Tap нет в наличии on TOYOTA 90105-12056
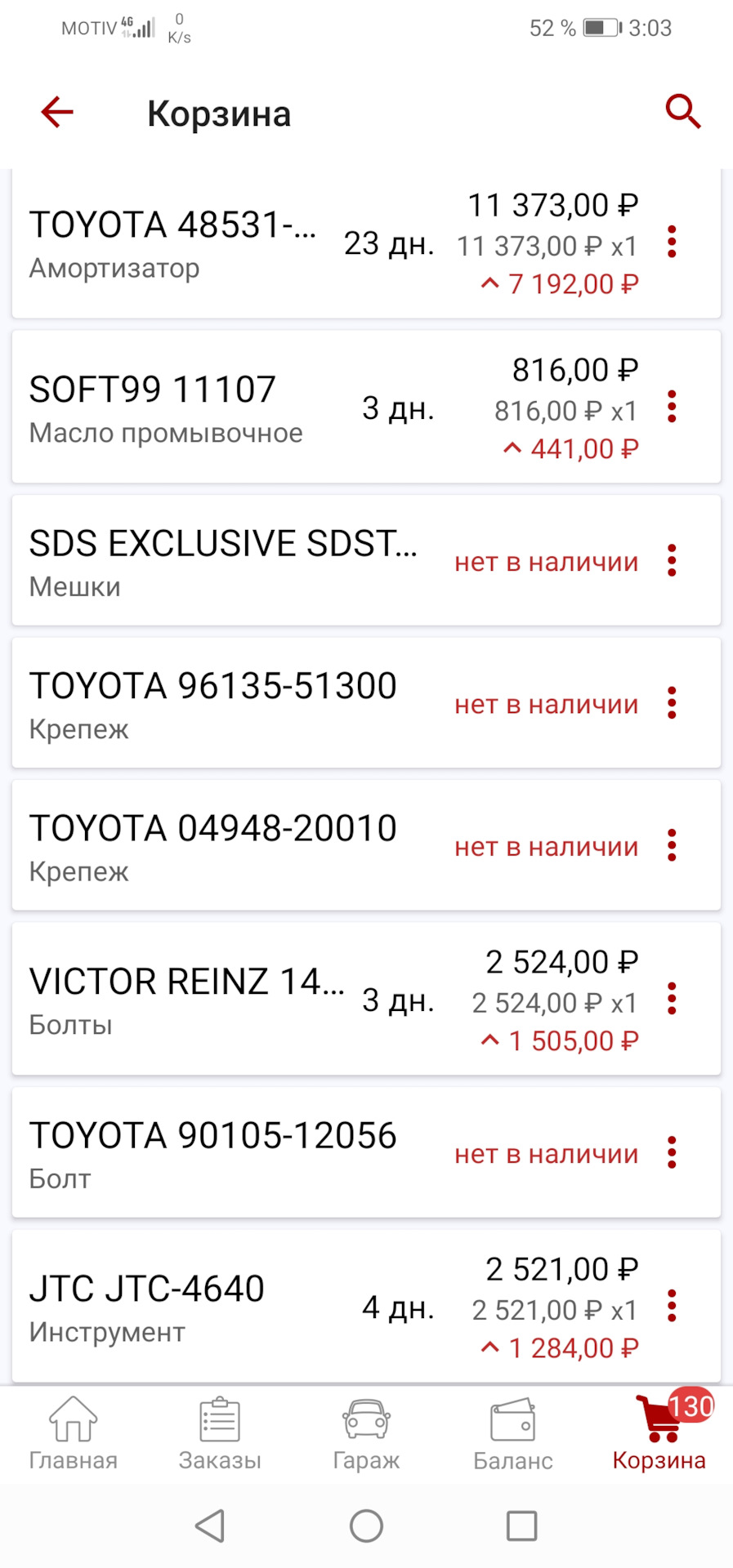The image size is (733, 1568). click(x=545, y=1153)
